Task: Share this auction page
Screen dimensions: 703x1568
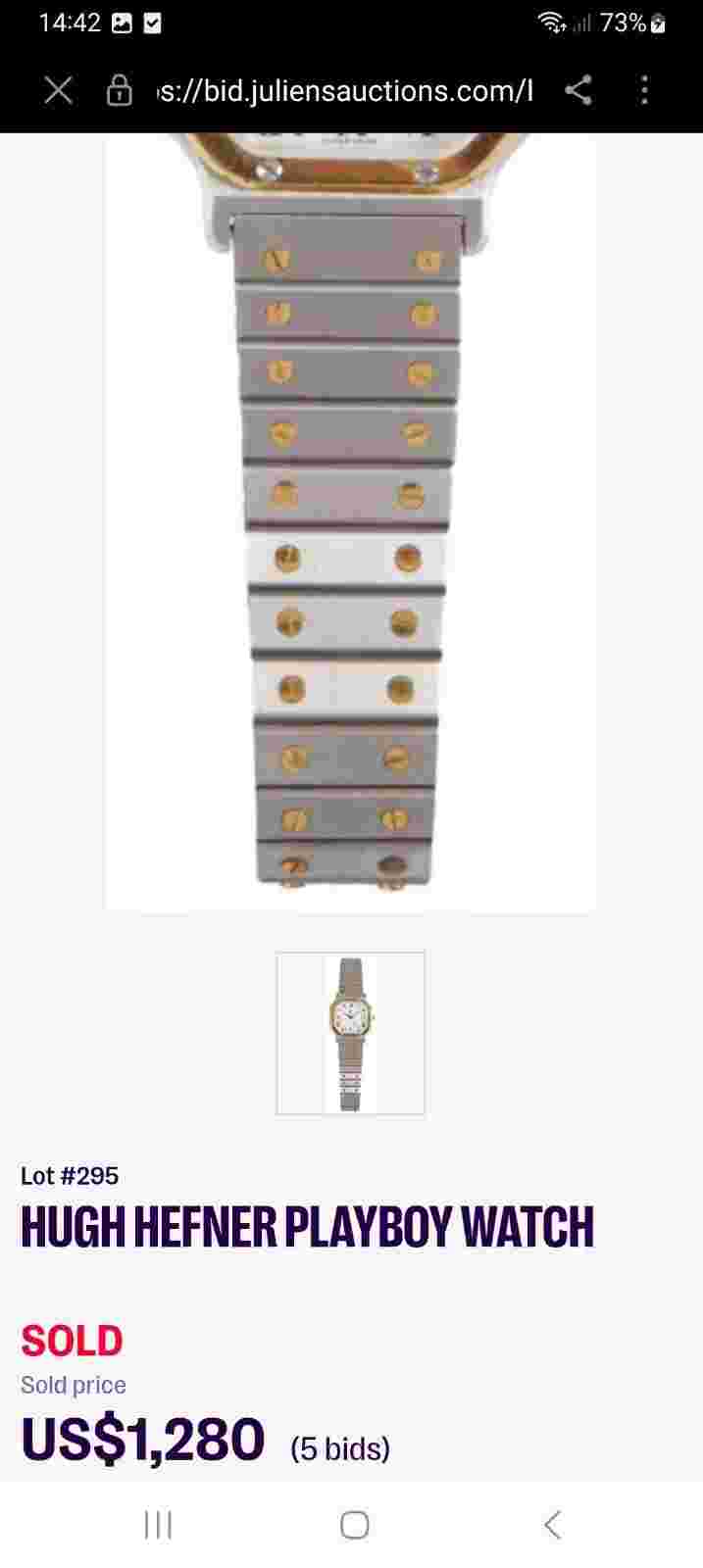Action: (x=578, y=91)
